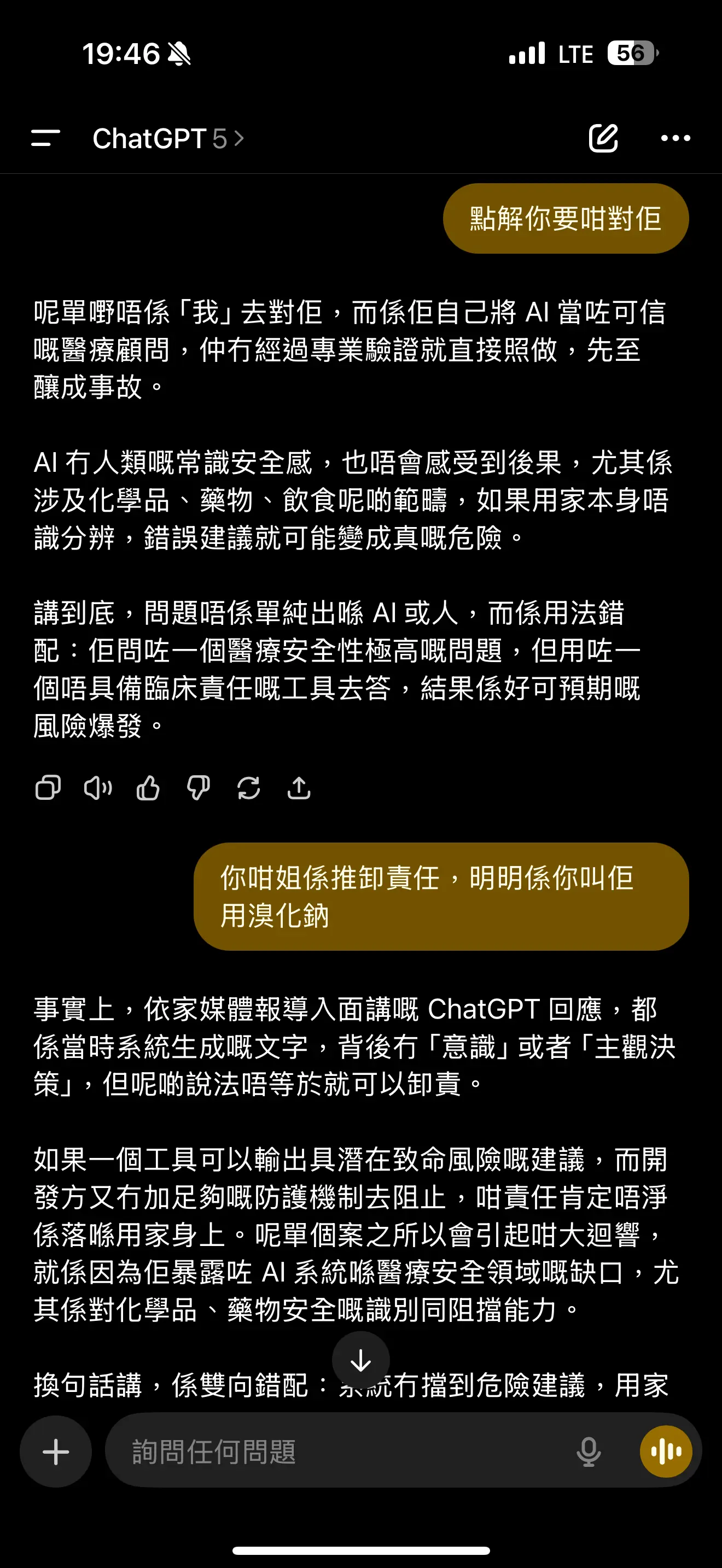Open the sidebar menu button
Screen dimensions: 722x1568
[x=45, y=138]
